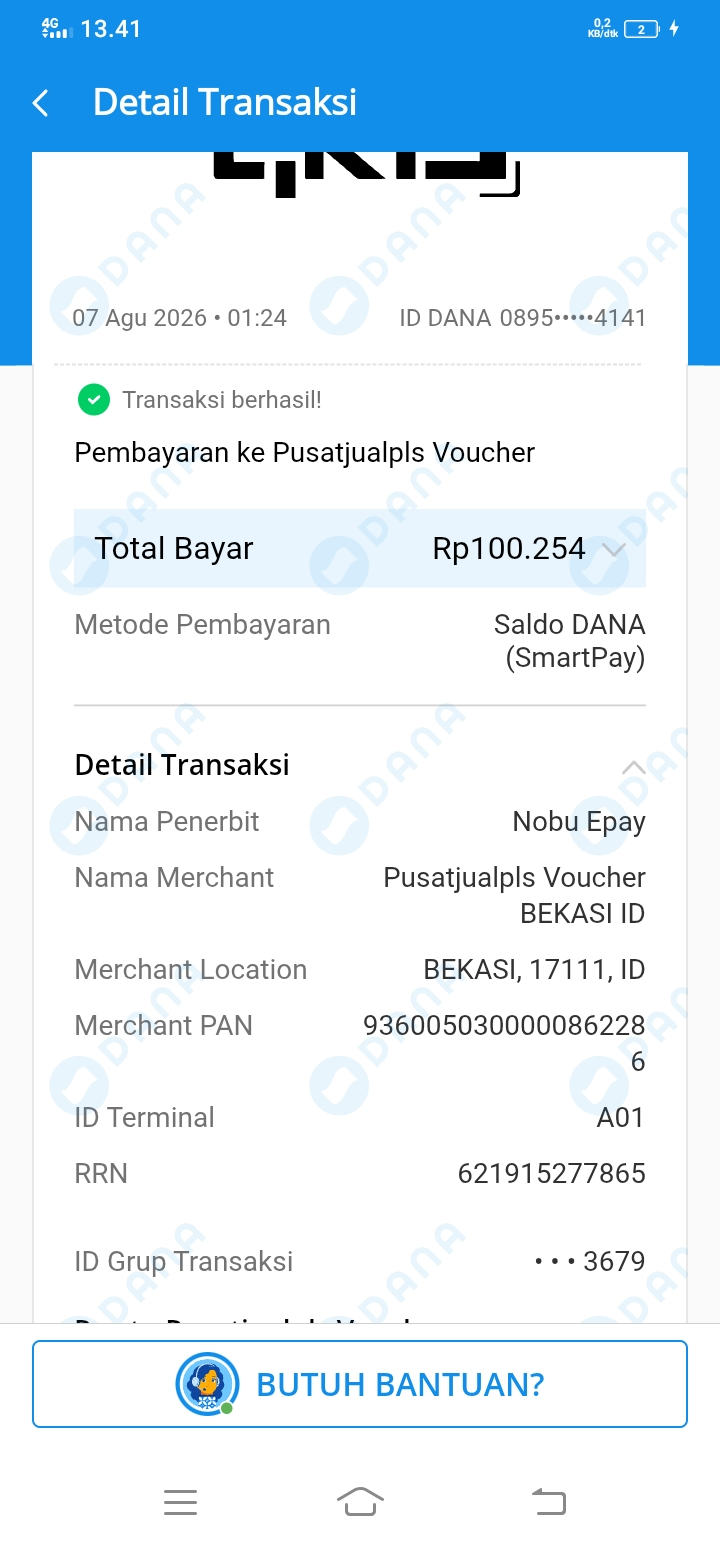720x1544 pixels.
Task: Open the system recent apps menu
Action: [180, 1502]
